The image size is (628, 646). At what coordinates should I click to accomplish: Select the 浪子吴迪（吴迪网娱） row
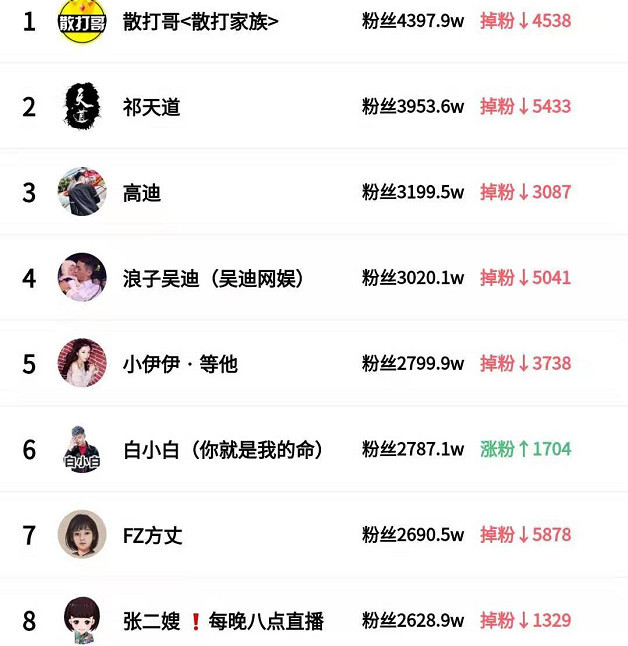(x=213, y=278)
